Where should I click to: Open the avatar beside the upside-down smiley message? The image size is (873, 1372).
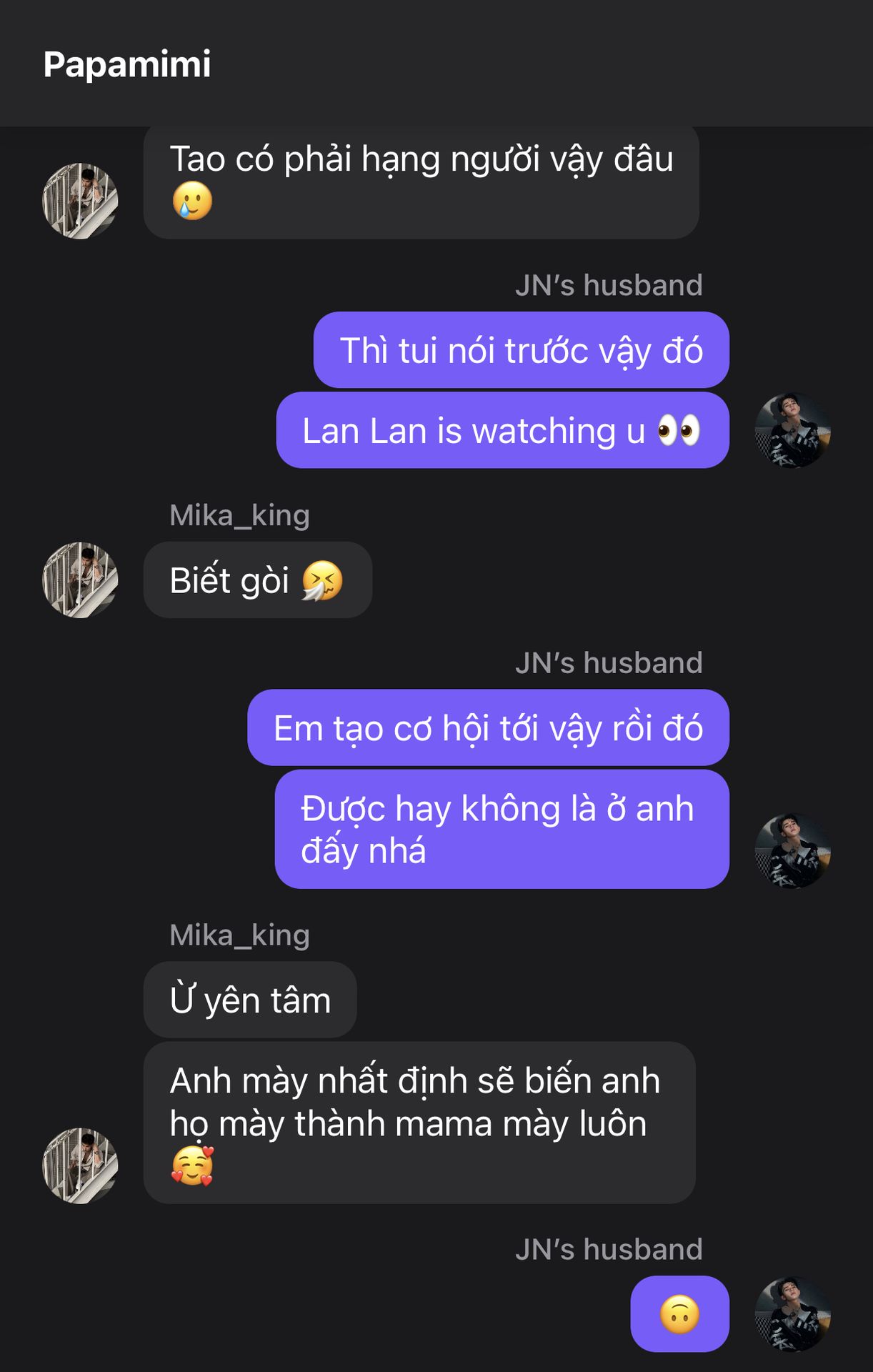pos(792,1313)
